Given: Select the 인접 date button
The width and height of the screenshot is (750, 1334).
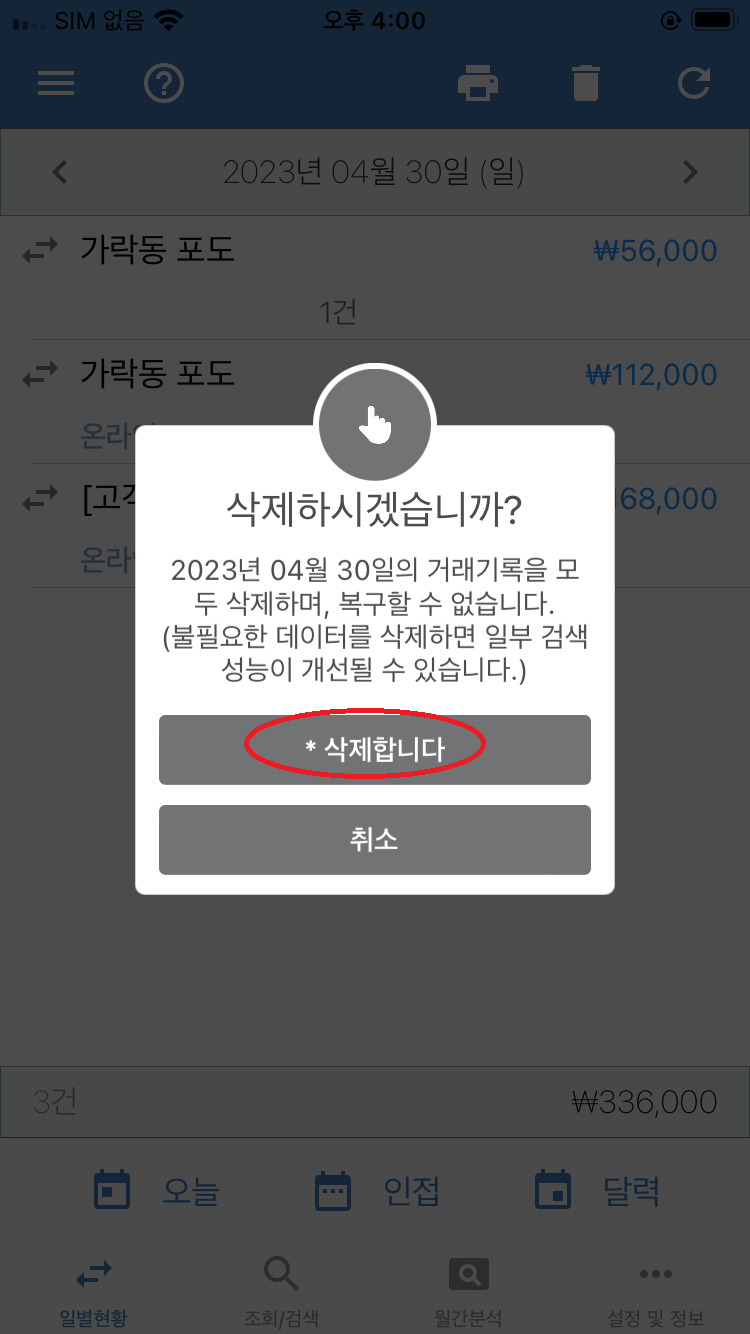Looking at the screenshot, I should point(378,1191).
